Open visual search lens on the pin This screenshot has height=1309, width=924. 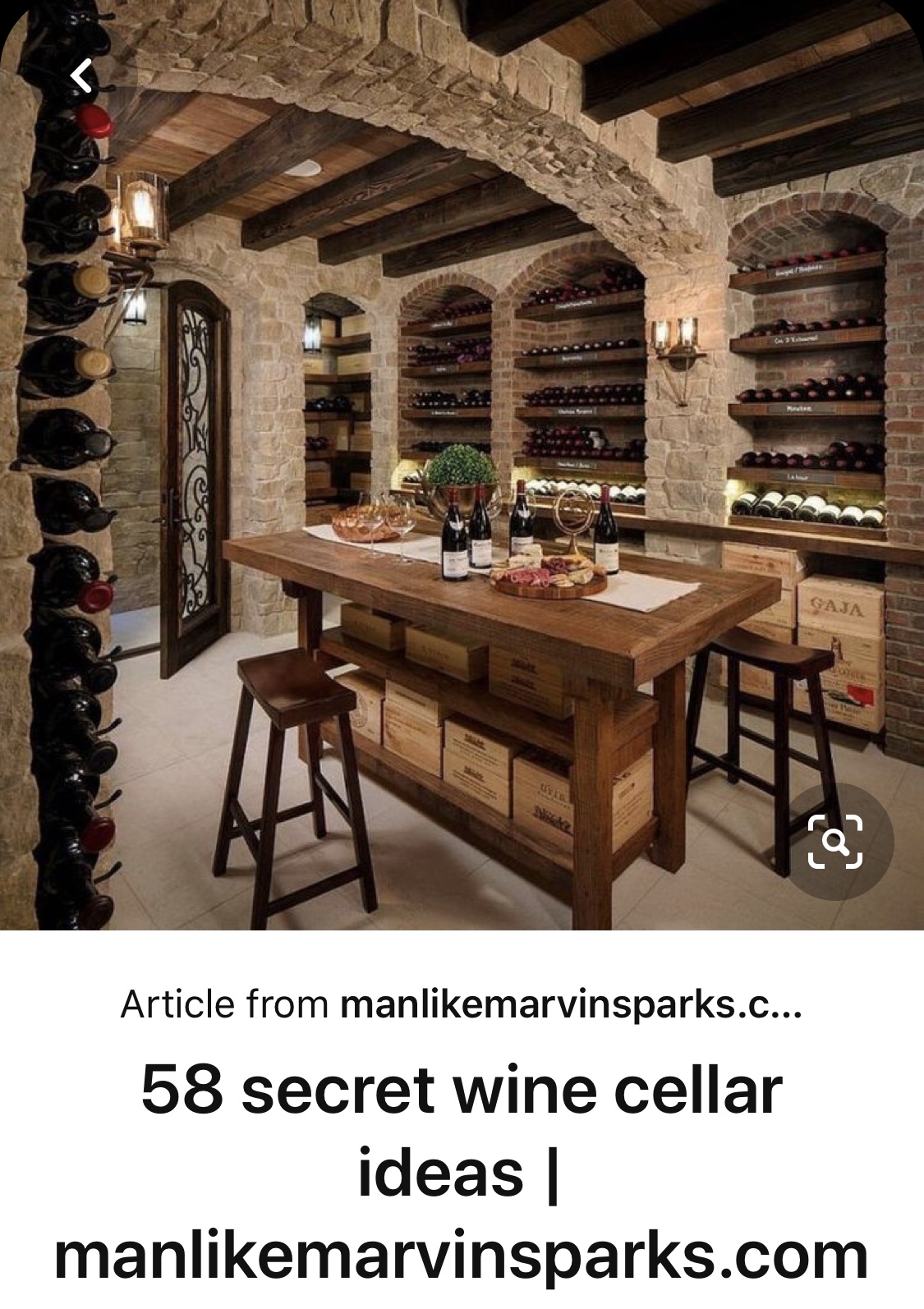coord(834,841)
